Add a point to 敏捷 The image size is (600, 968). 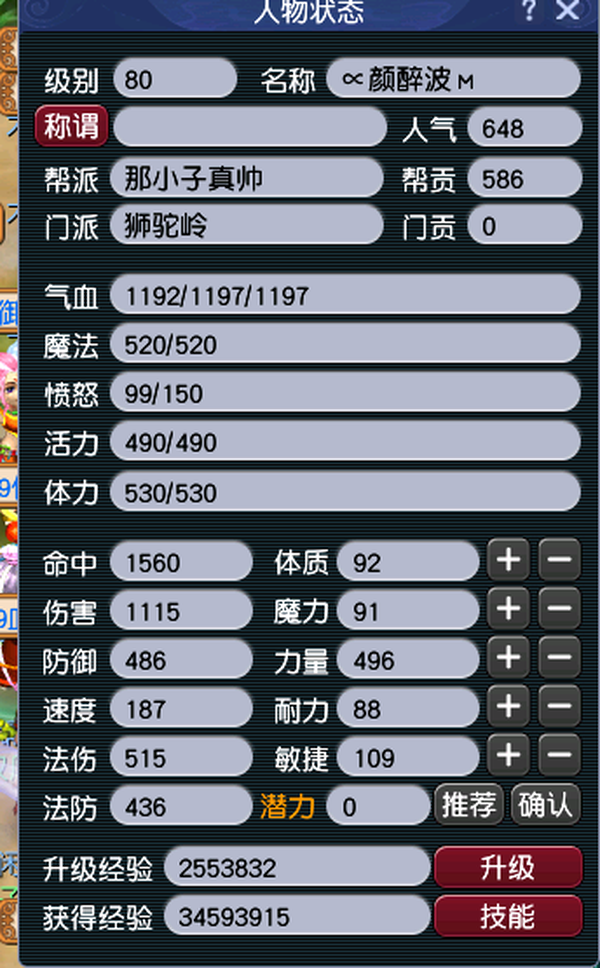[x=509, y=756]
